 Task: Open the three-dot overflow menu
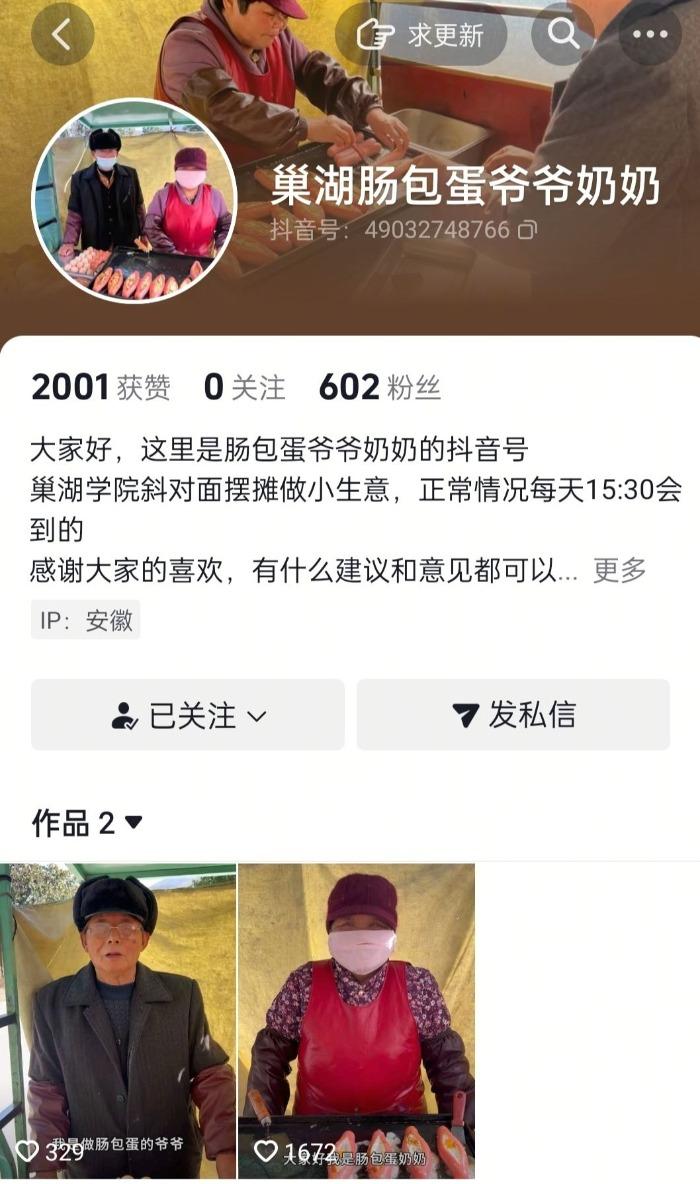[650, 34]
